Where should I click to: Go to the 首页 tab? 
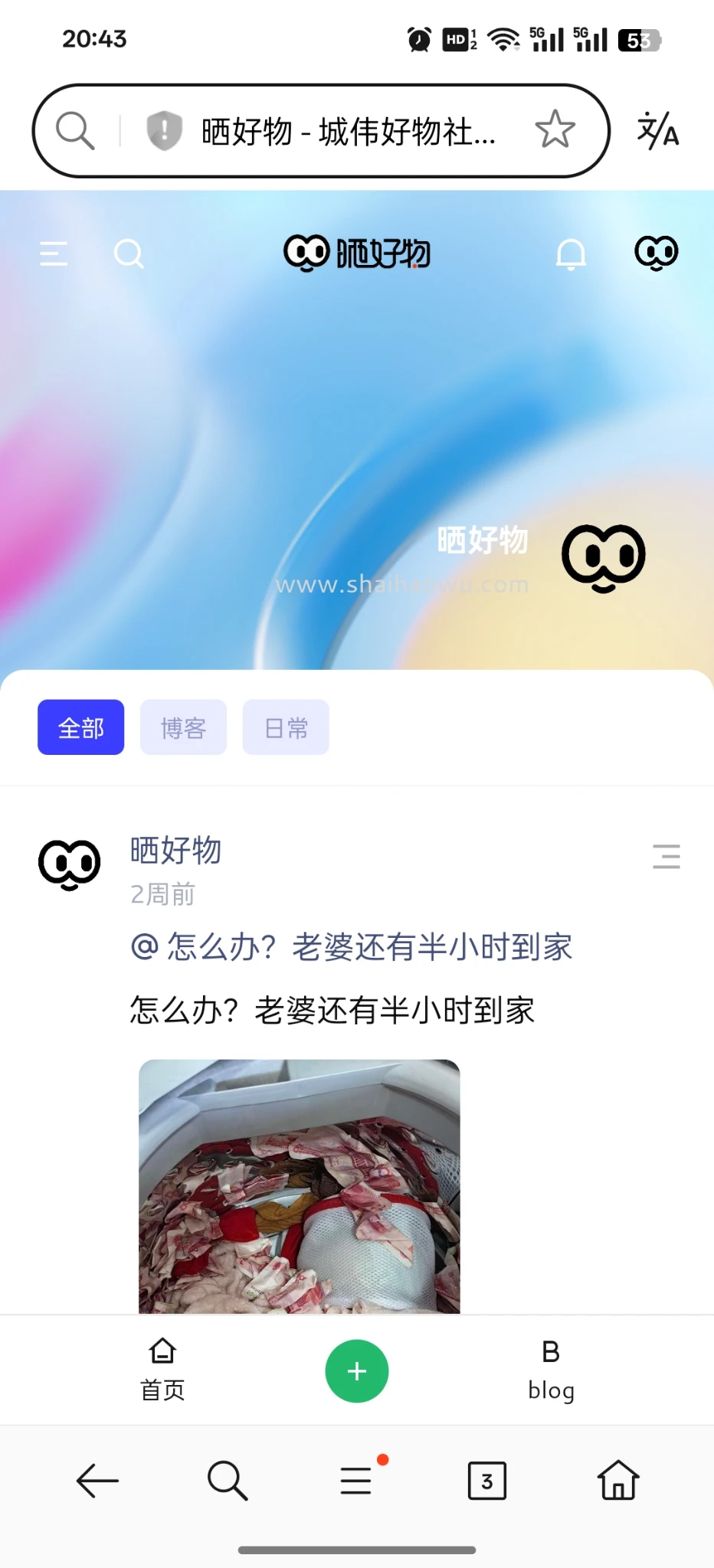click(x=162, y=1370)
